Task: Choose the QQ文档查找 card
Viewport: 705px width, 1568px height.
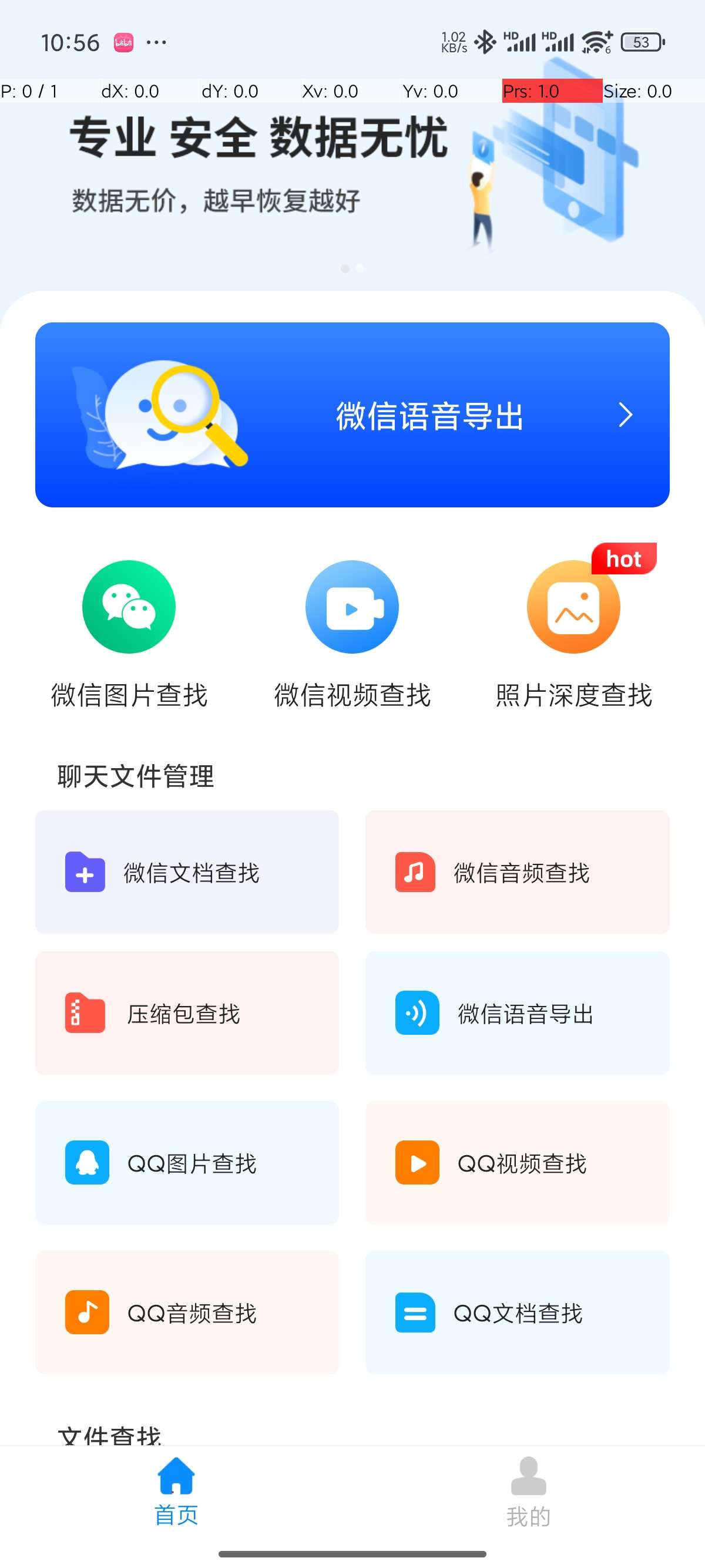Action: tap(517, 1313)
